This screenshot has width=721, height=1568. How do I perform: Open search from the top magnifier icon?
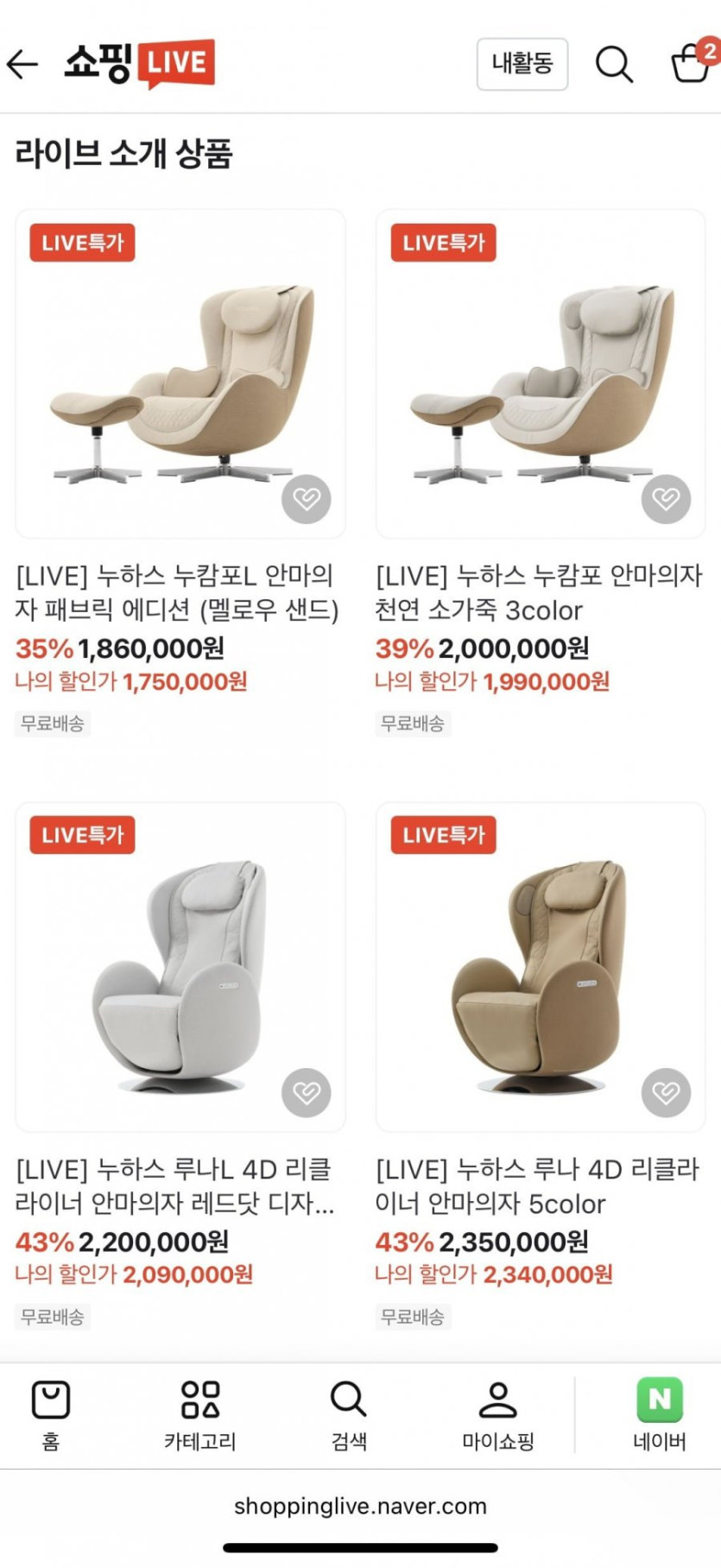click(x=614, y=64)
